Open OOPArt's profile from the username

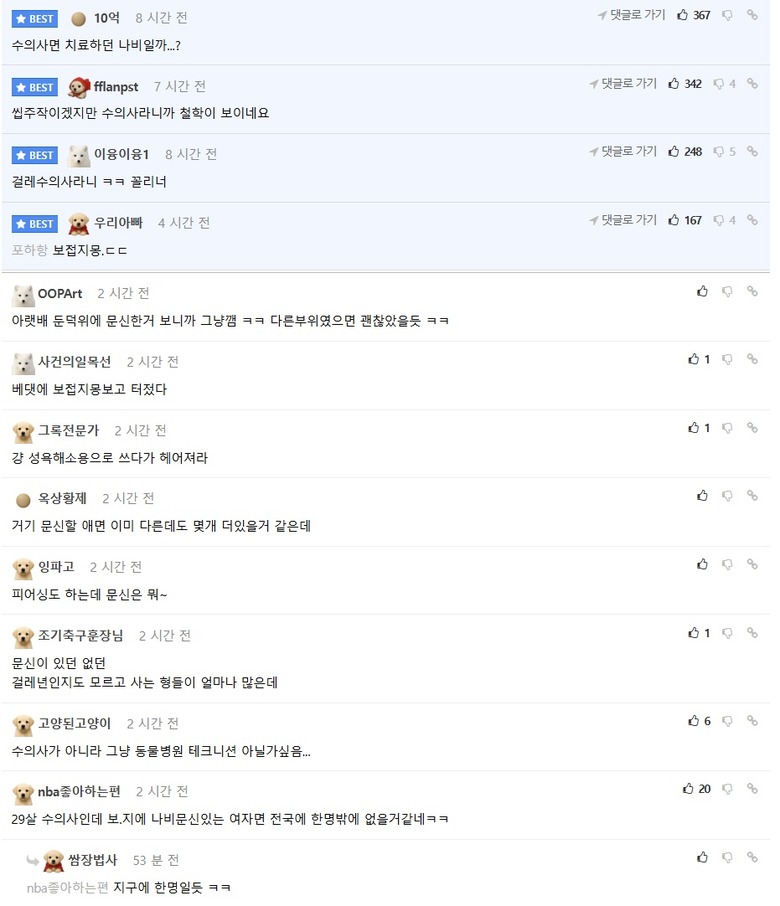[x=60, y=293]
